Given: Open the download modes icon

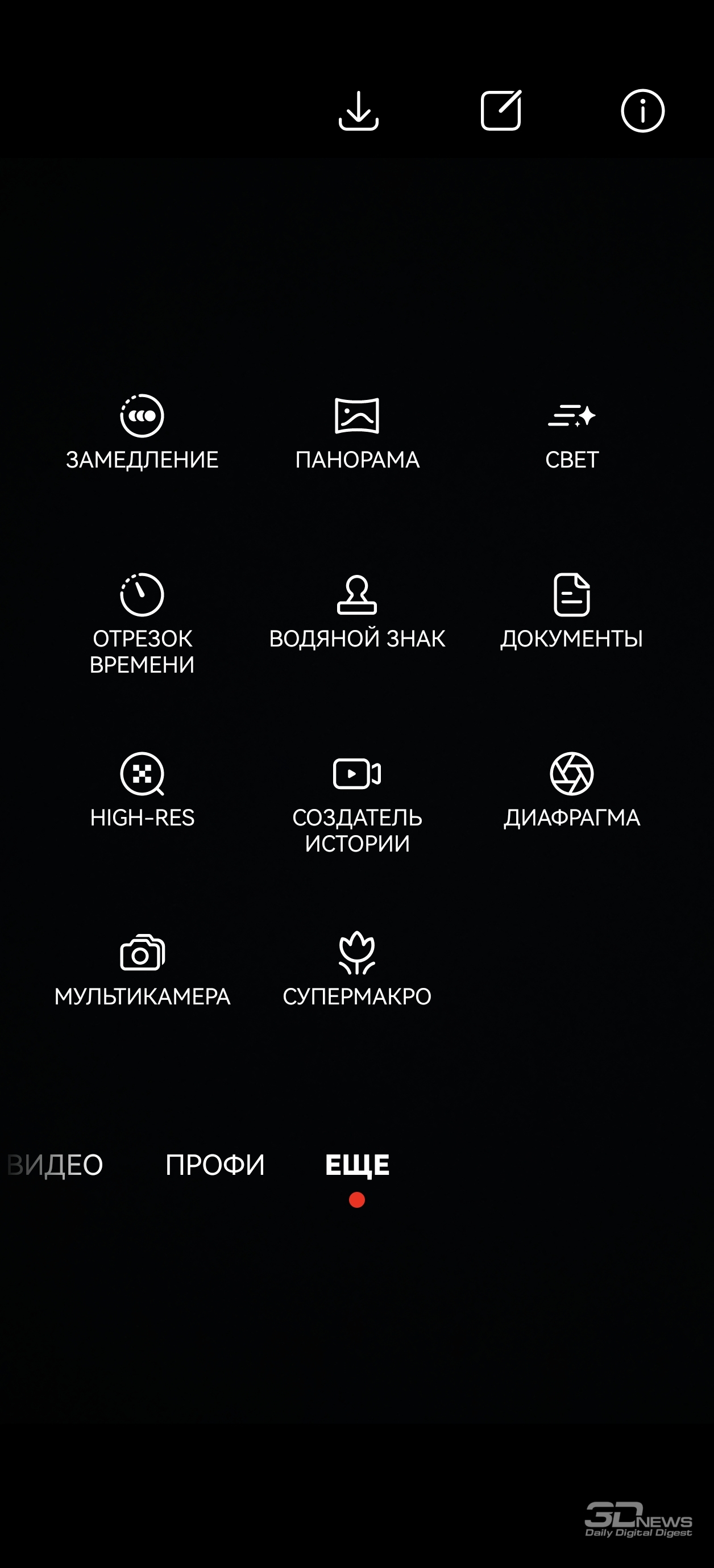Looking at the screenshot, I should point(358,111).
